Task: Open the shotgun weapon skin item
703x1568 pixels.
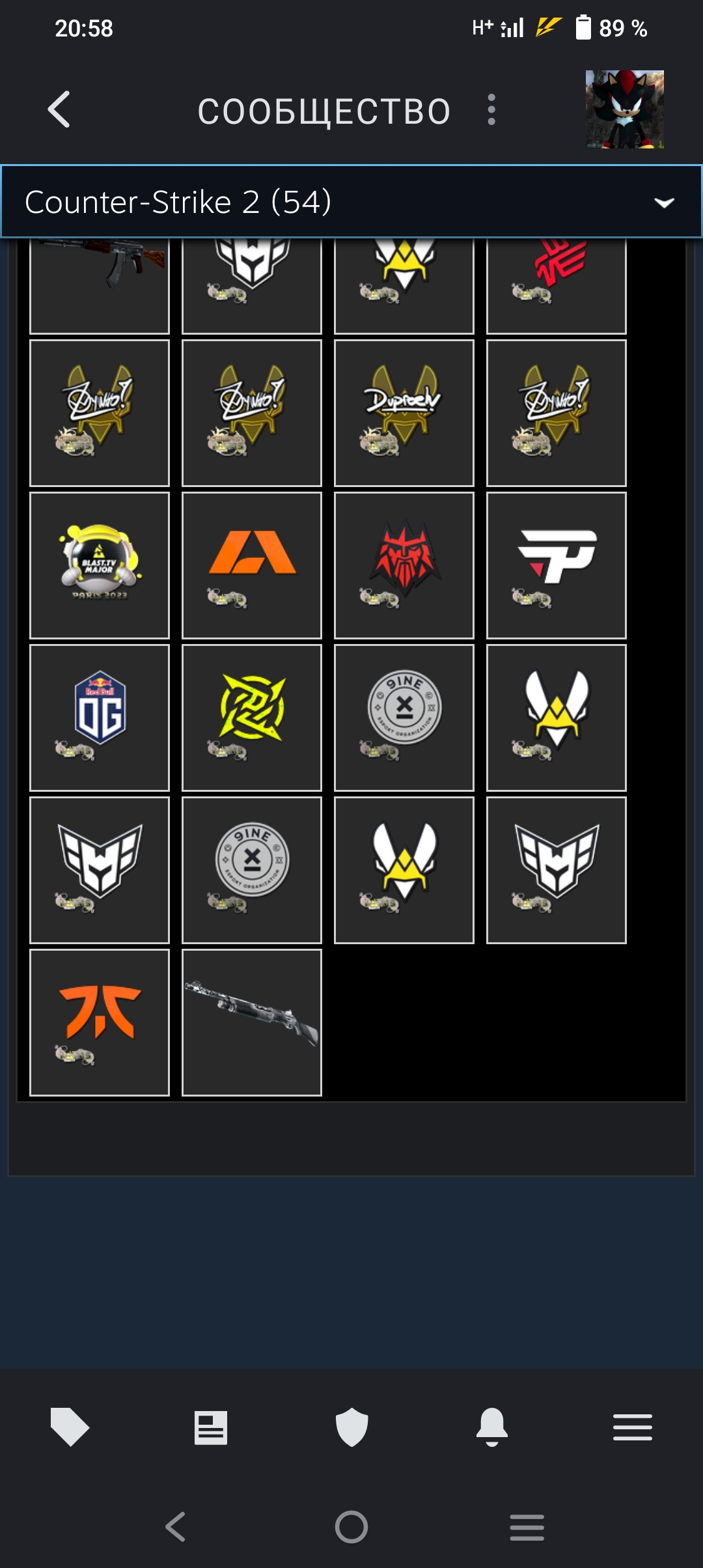Action: coord(252,1022)
